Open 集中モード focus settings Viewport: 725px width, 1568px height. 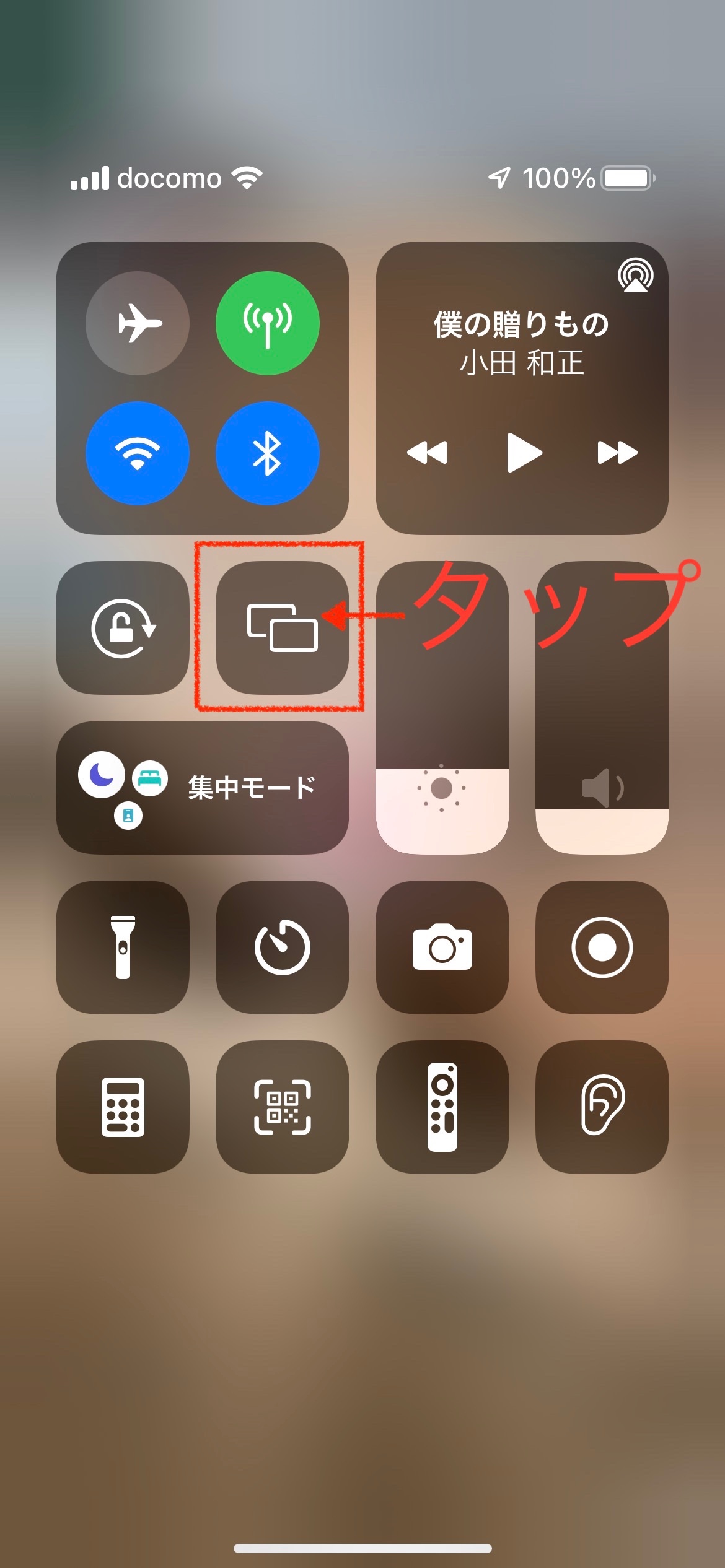click(x=202, y=788)
